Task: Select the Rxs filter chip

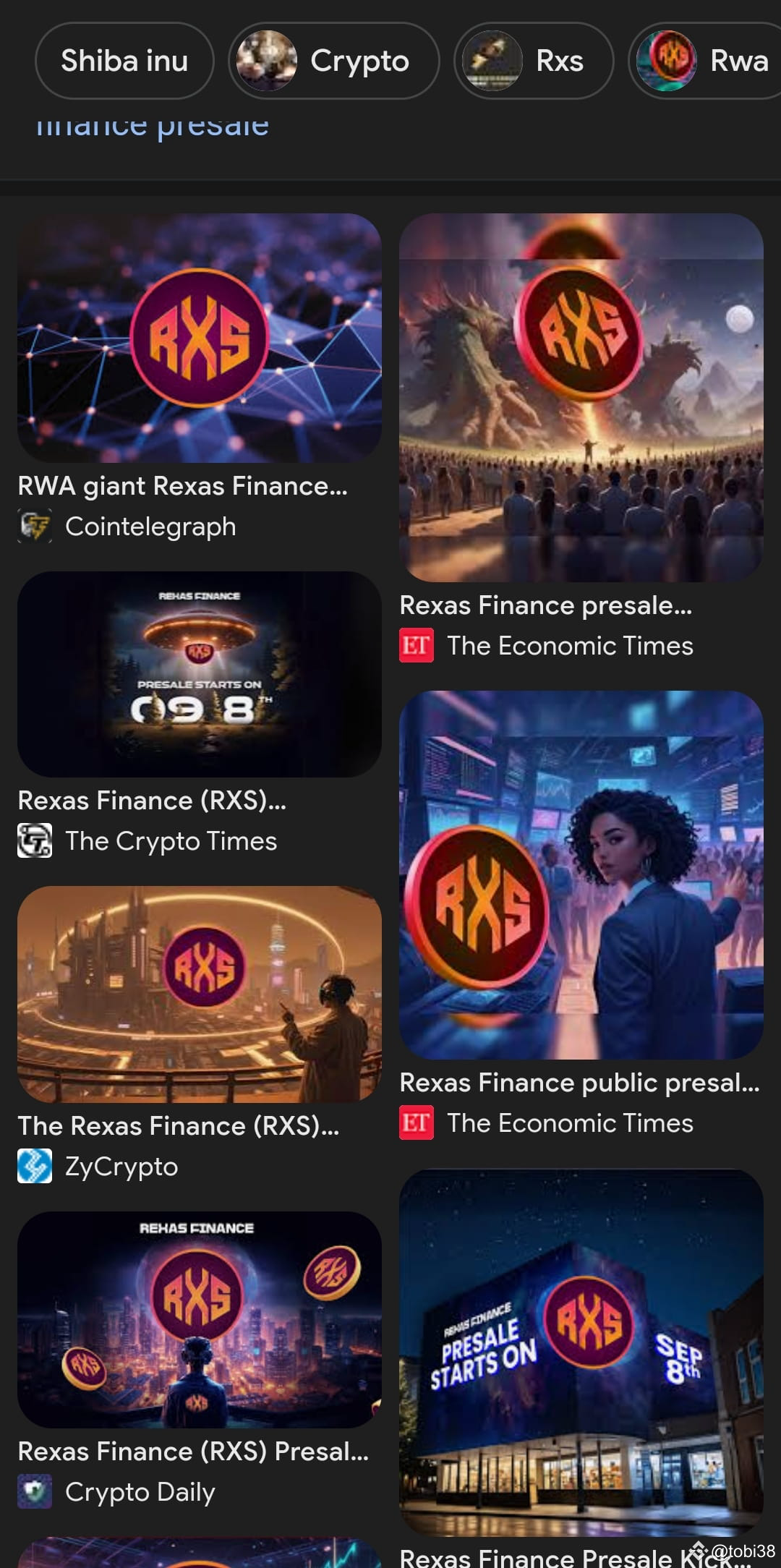Action: coord(534,61)
